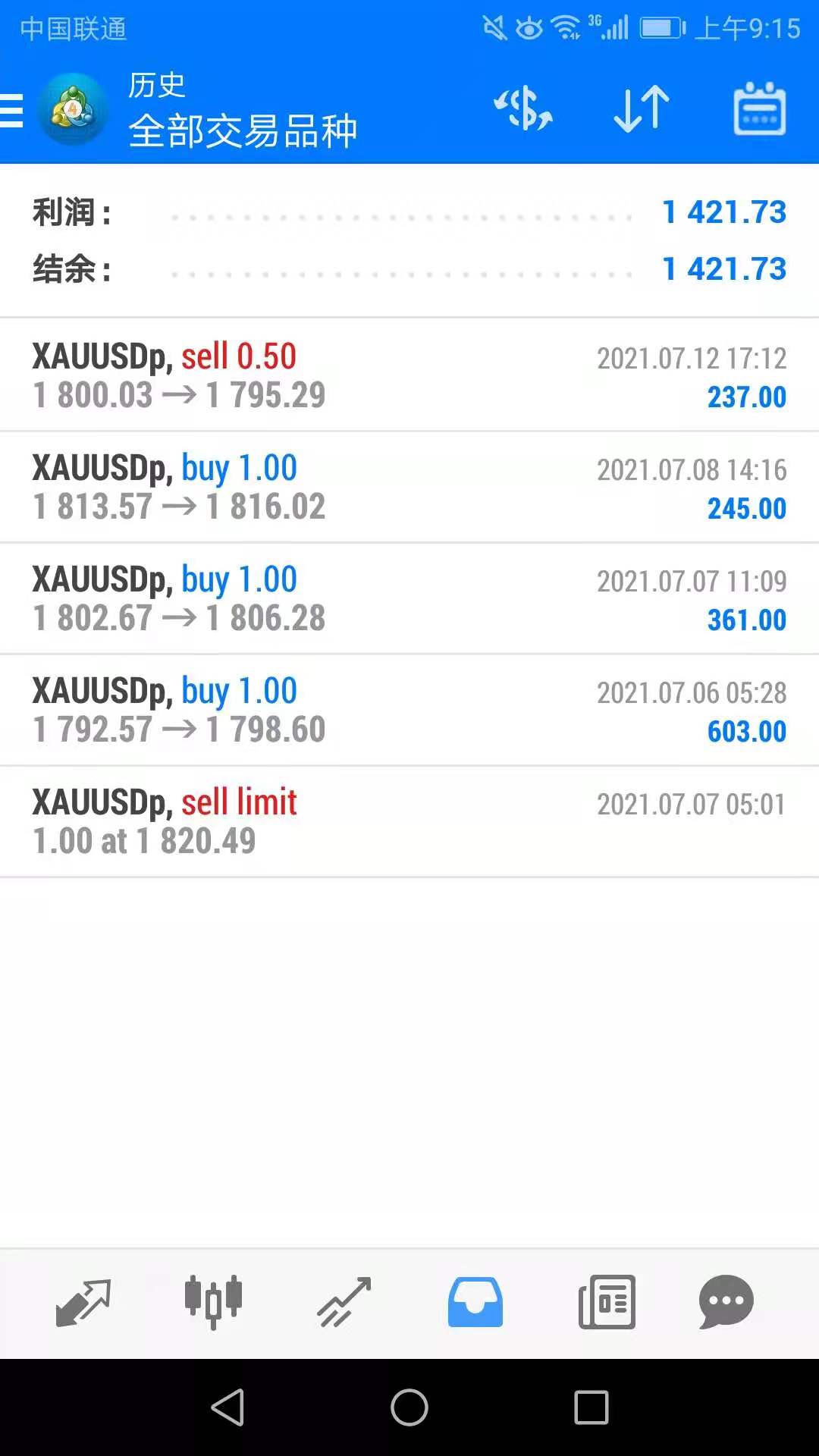
Task: Switch to the candlestick Chart tab
Action: click(213, 1302)
